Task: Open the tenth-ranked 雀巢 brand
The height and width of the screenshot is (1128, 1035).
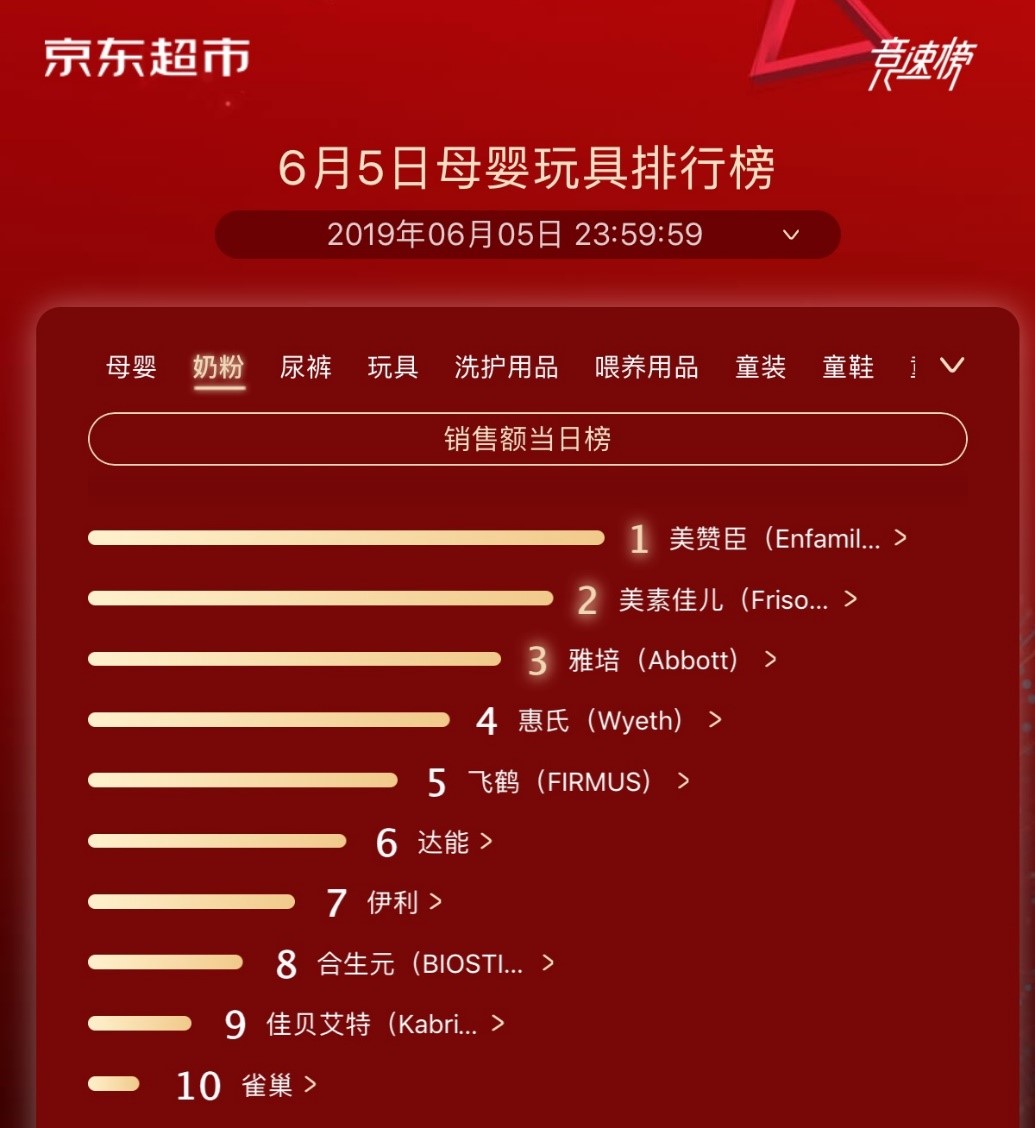Action: (246, 1085)
